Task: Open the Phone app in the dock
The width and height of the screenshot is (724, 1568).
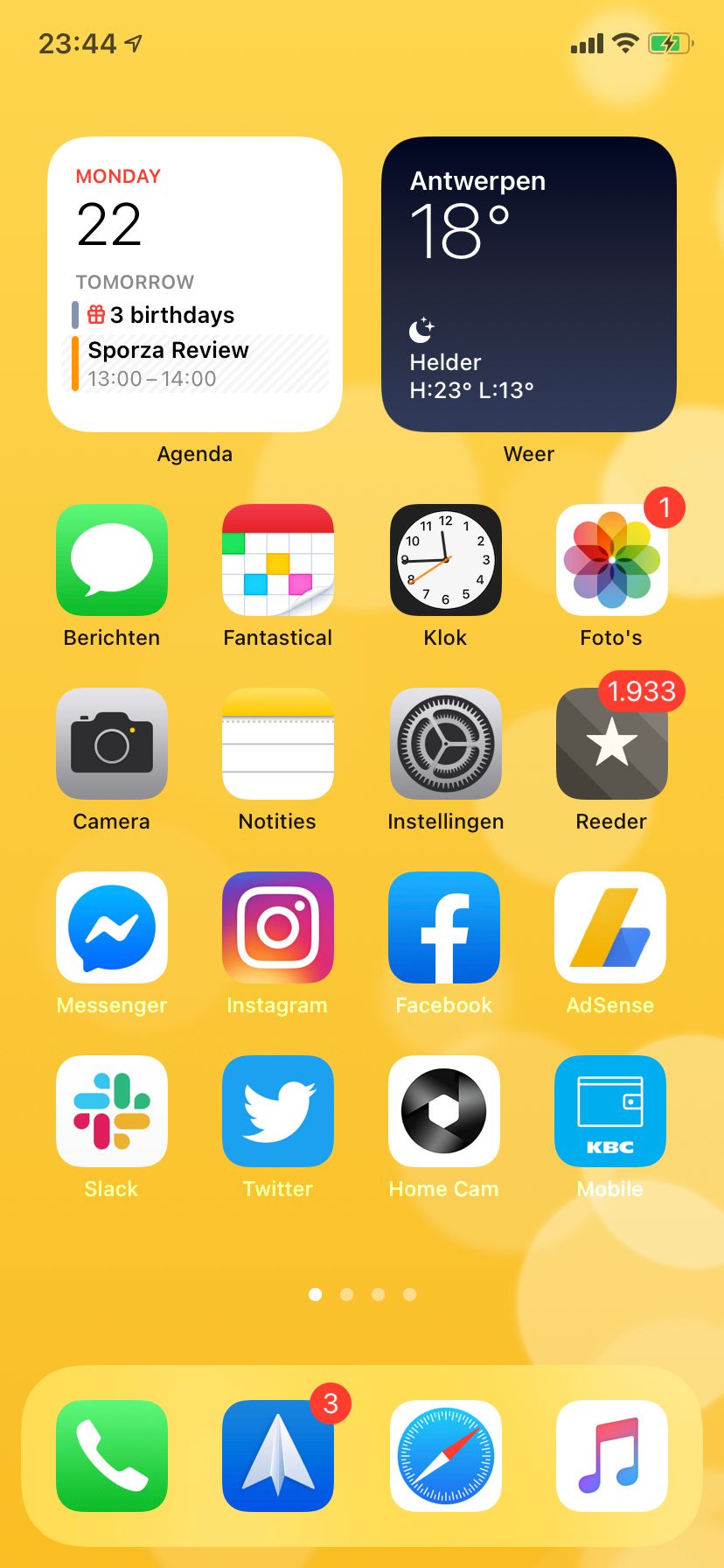Action: point(111,1456)
